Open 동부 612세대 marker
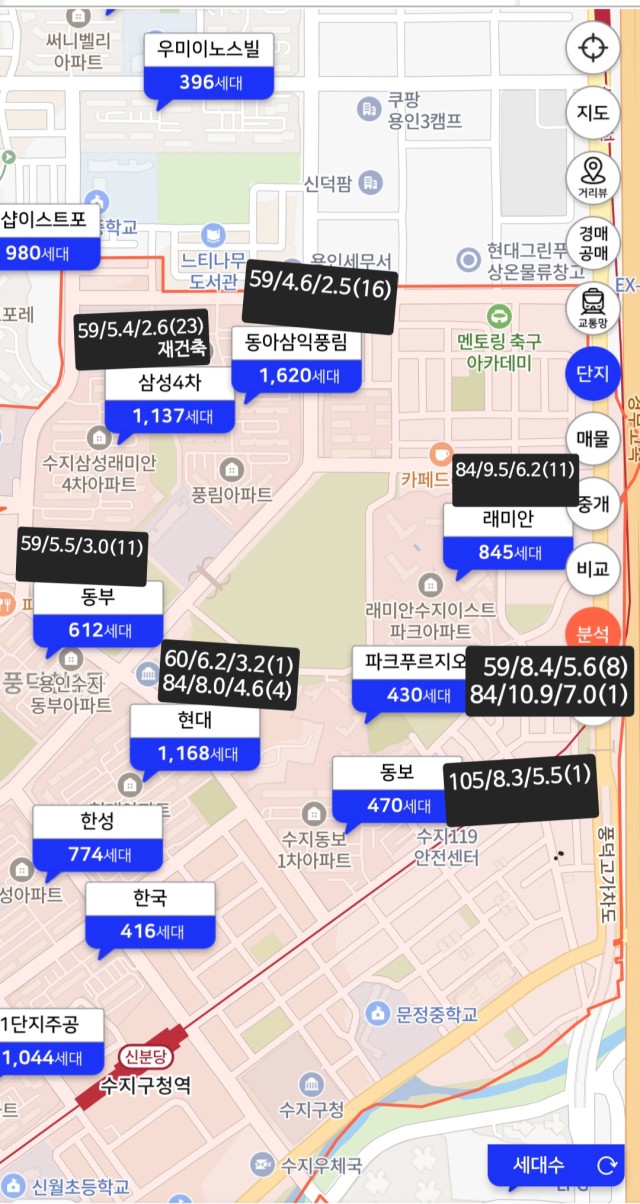Viewport: 640px width, 1204px height. point(98,614)
